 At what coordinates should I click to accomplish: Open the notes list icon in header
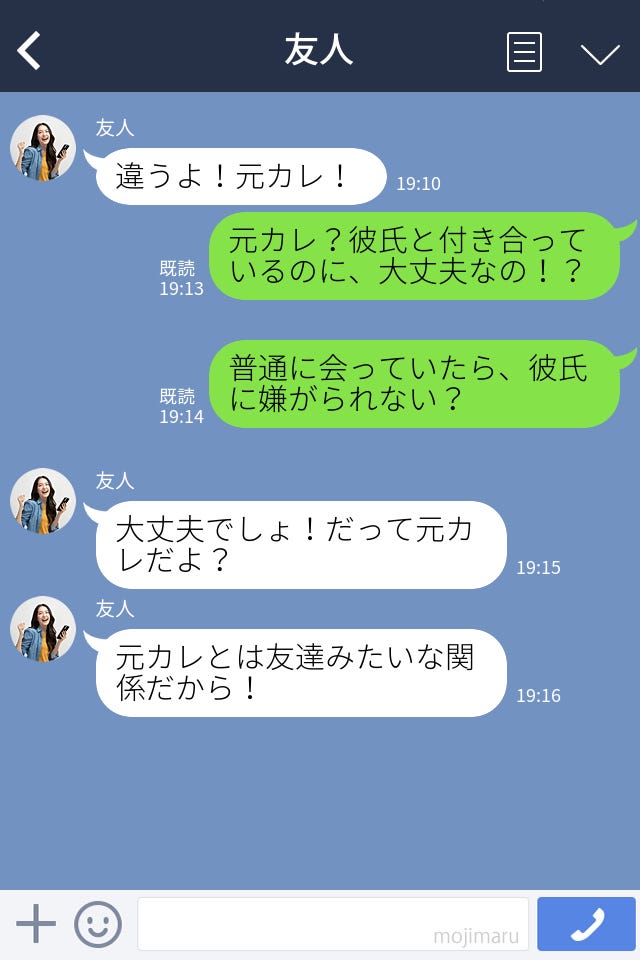[x=524, y=52]
